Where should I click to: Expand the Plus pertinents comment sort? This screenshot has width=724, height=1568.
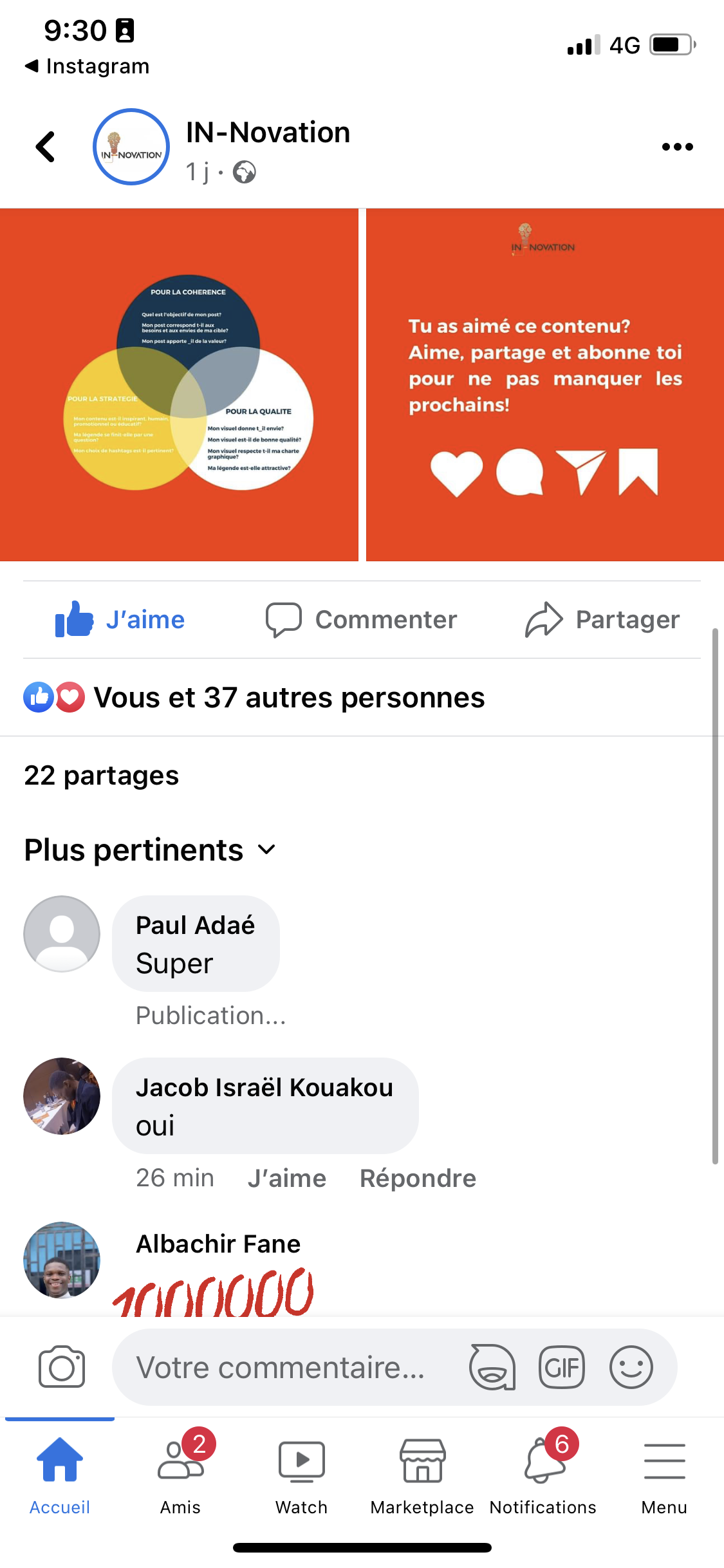tap(150, 850)
